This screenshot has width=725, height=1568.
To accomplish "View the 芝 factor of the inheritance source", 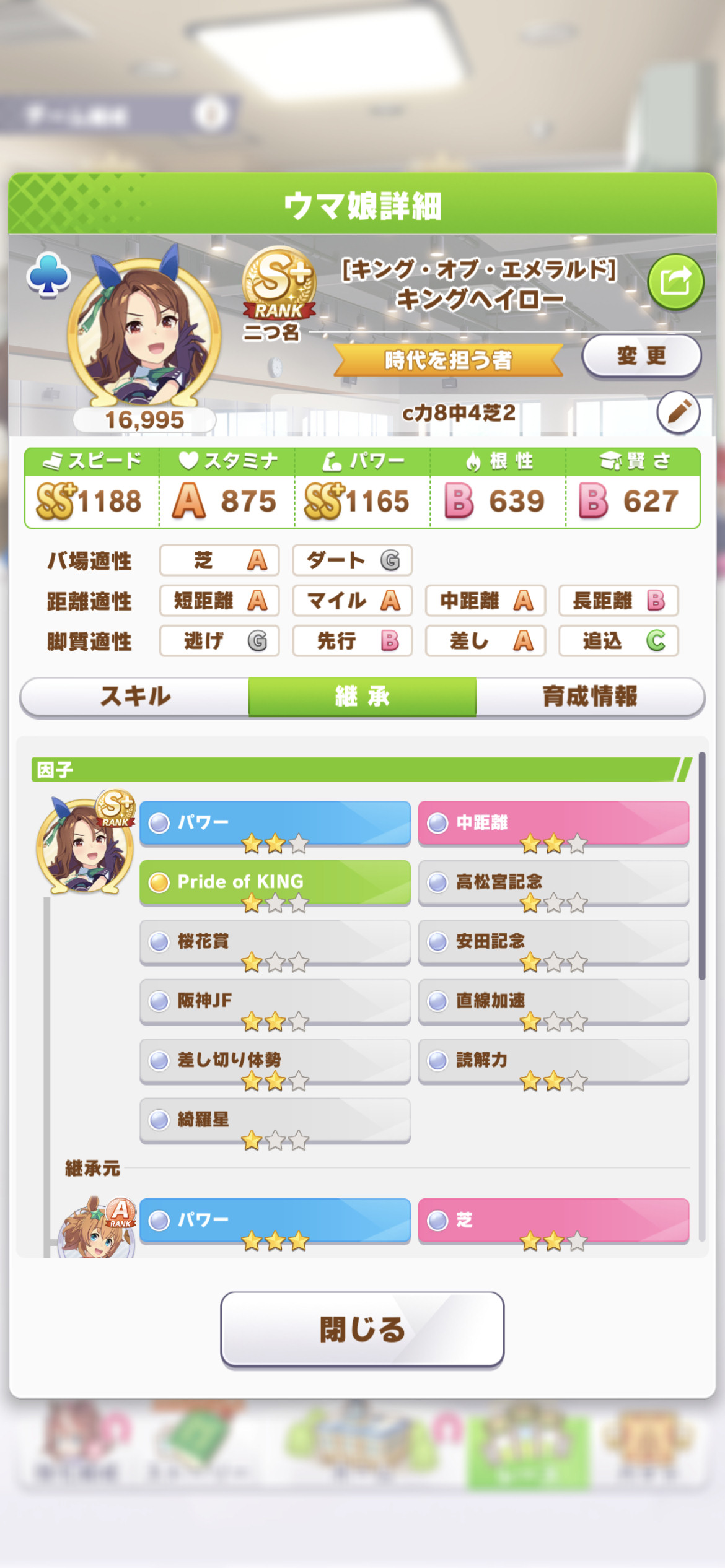I will click(553, 1221).
